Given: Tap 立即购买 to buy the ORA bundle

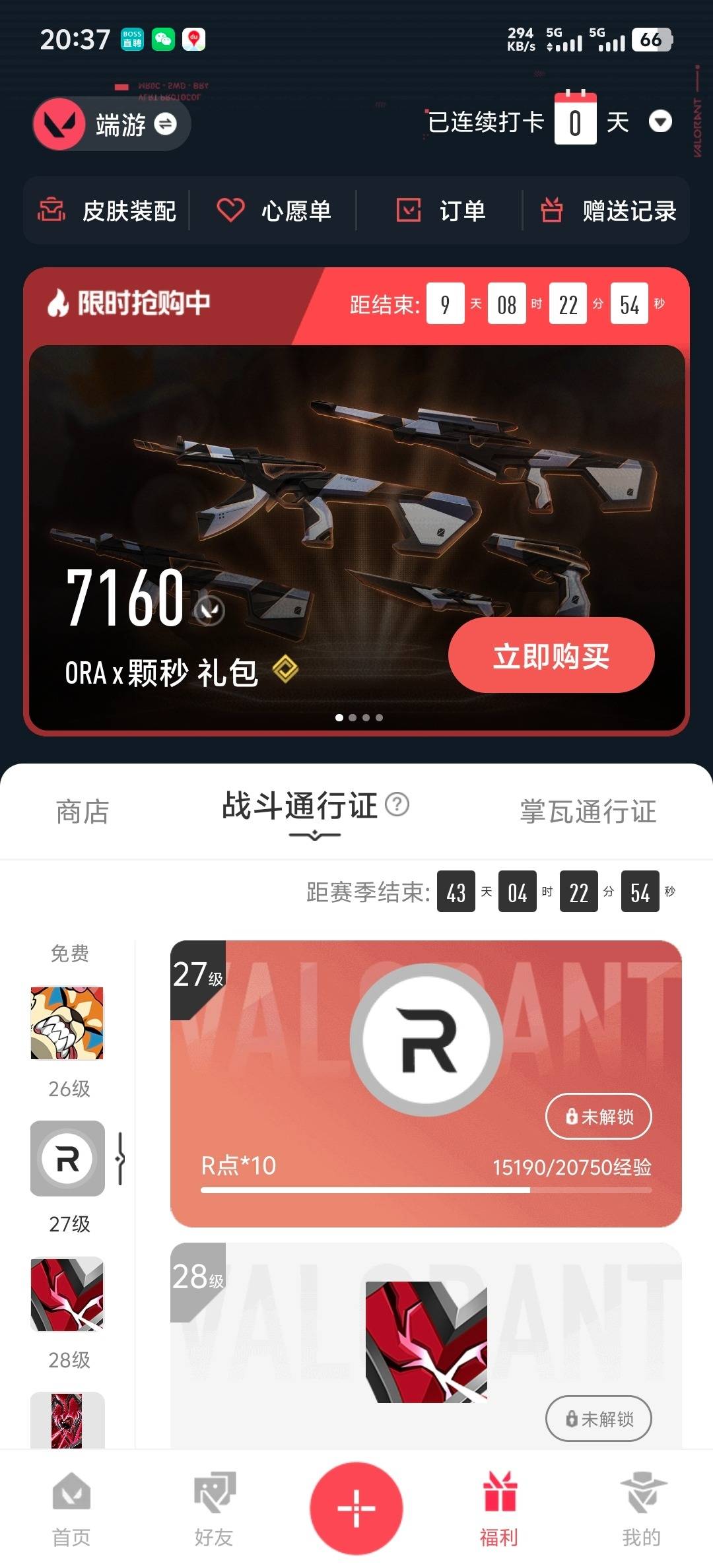Looking at the screenshot, I should click(553, 655).
